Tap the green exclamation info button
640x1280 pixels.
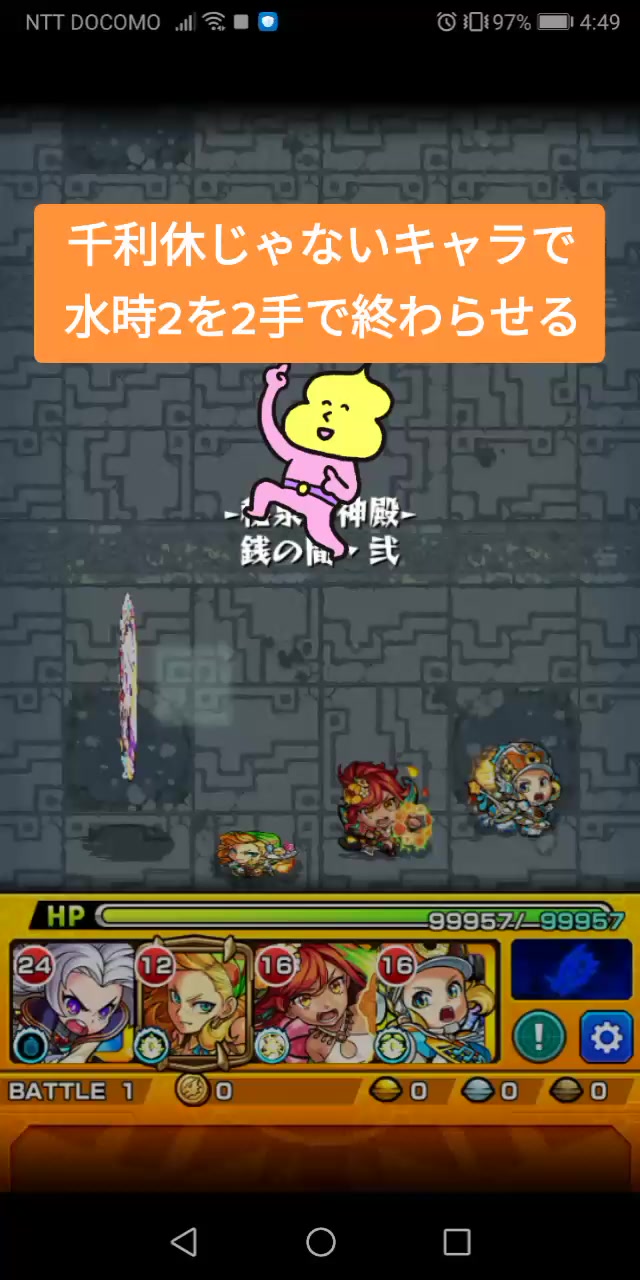[539, 1037]
